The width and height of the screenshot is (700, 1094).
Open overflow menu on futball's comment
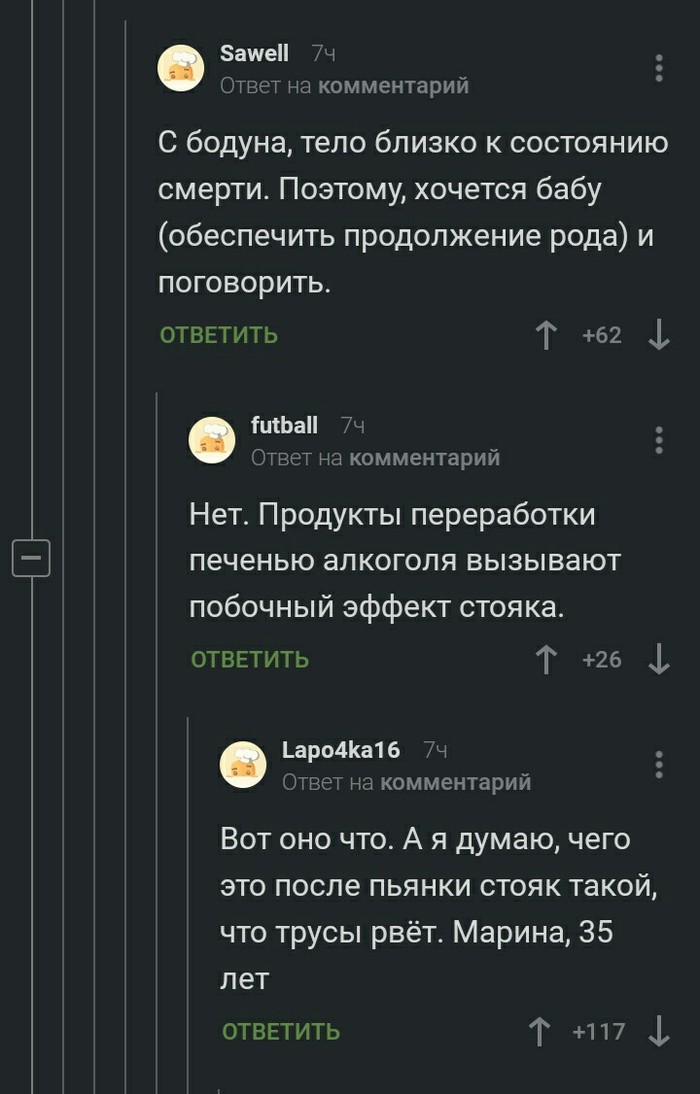coord(658,439)
